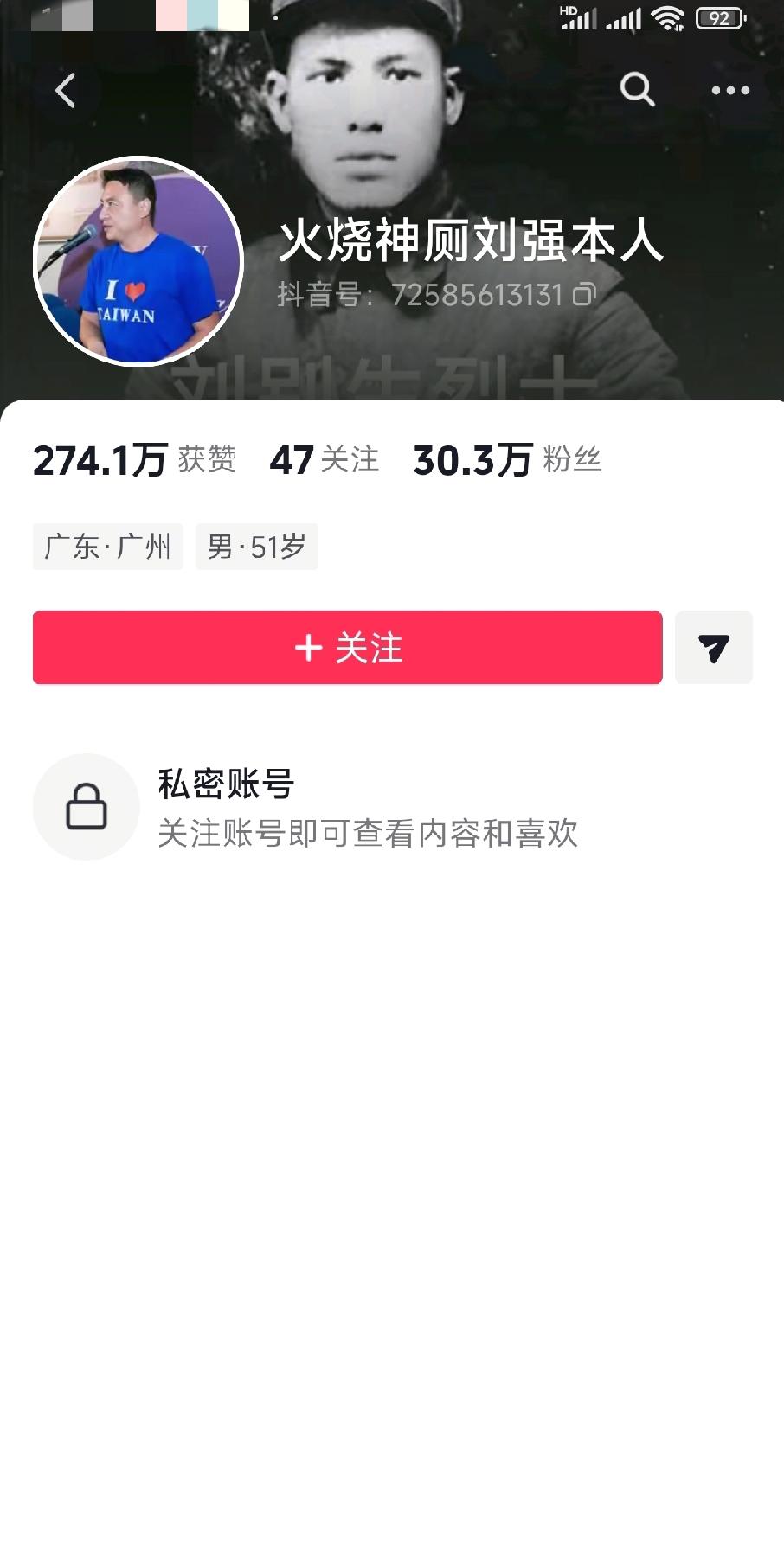Click the back arrow at top left
Image resolution: width=784 pixels, height=1568 pixels.
(63, 90)
